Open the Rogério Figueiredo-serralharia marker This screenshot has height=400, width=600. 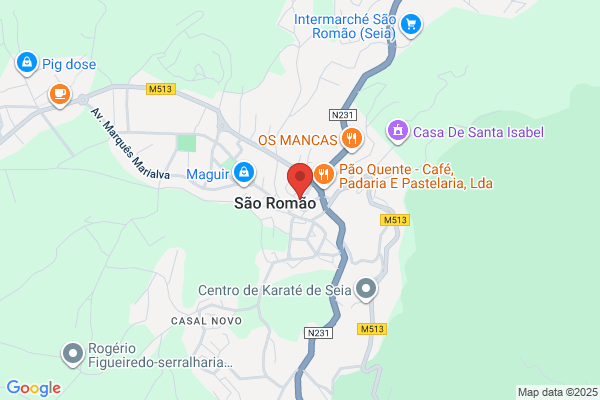[x=73, y=354]
